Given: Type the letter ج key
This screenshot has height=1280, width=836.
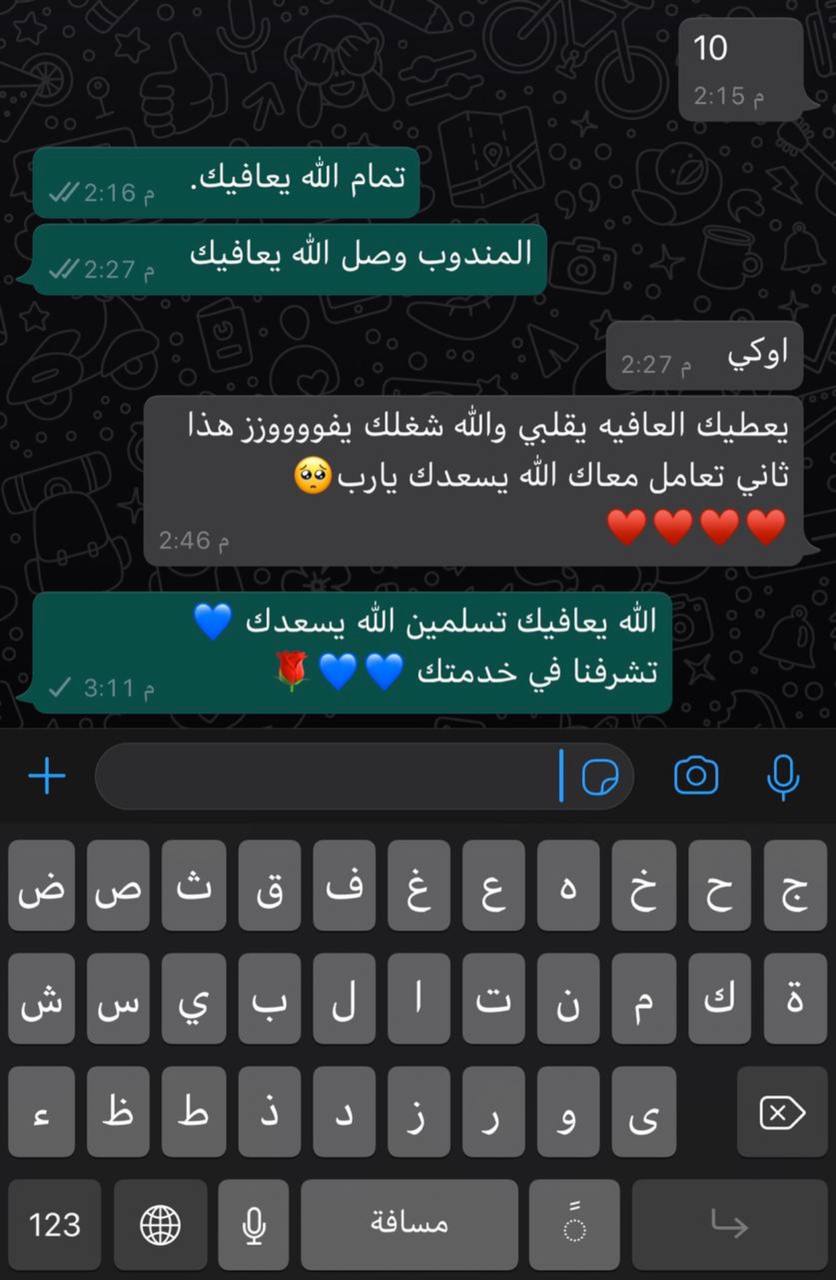Looking at the screenshot, I should [x=794, y=886].
